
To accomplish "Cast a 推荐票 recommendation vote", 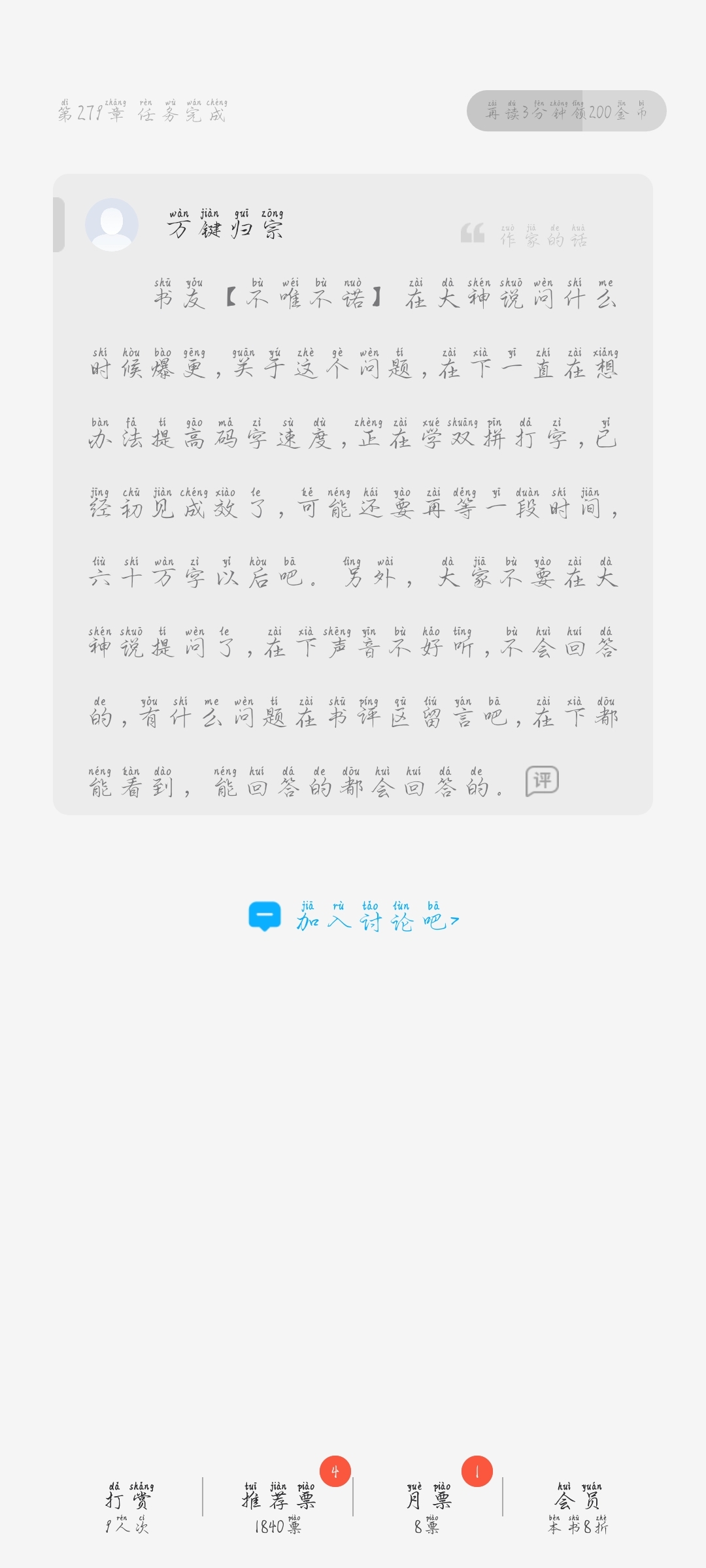I will pos(278,1508).
